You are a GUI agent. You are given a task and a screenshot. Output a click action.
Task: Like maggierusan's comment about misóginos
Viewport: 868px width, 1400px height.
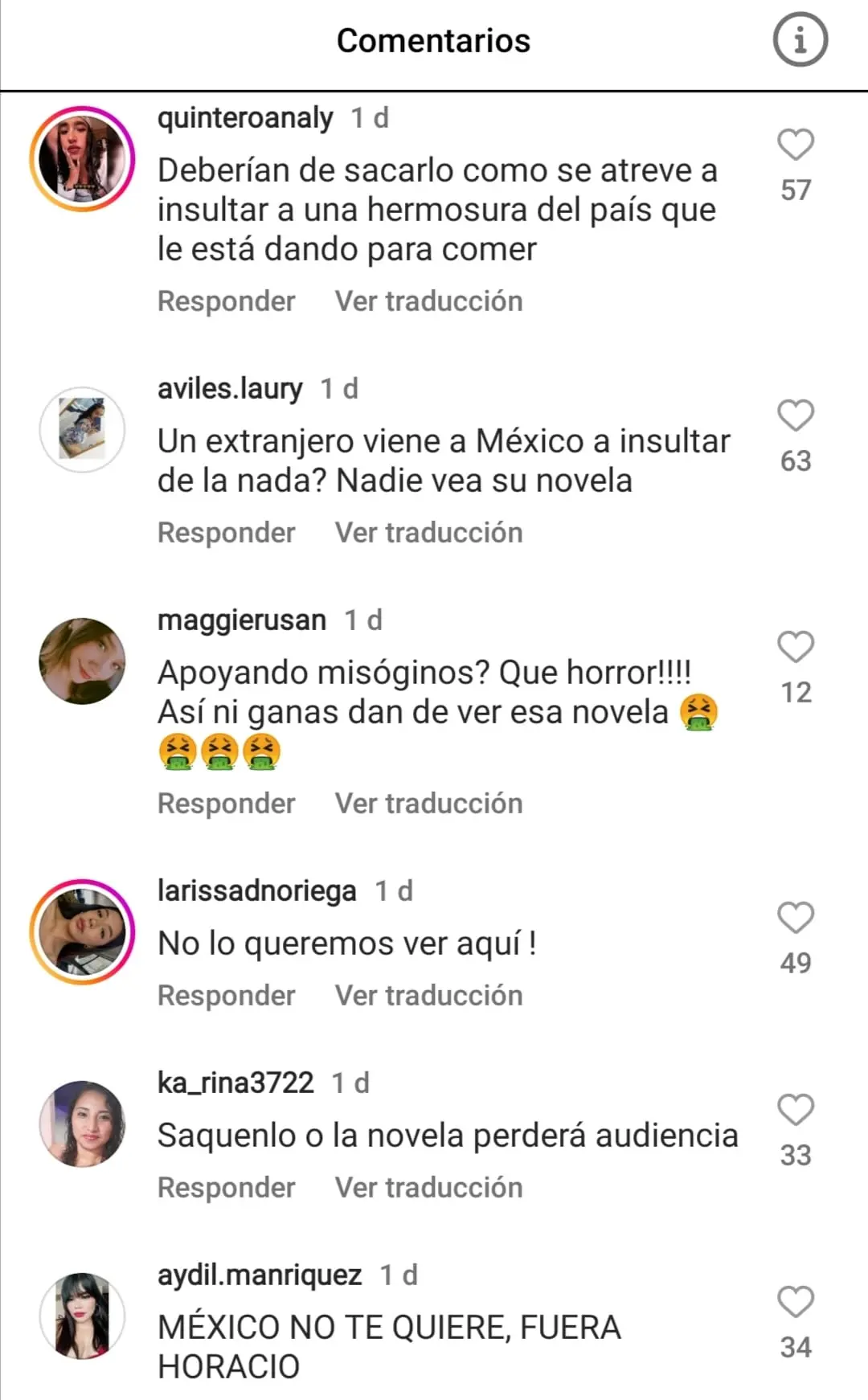(796, 648)
